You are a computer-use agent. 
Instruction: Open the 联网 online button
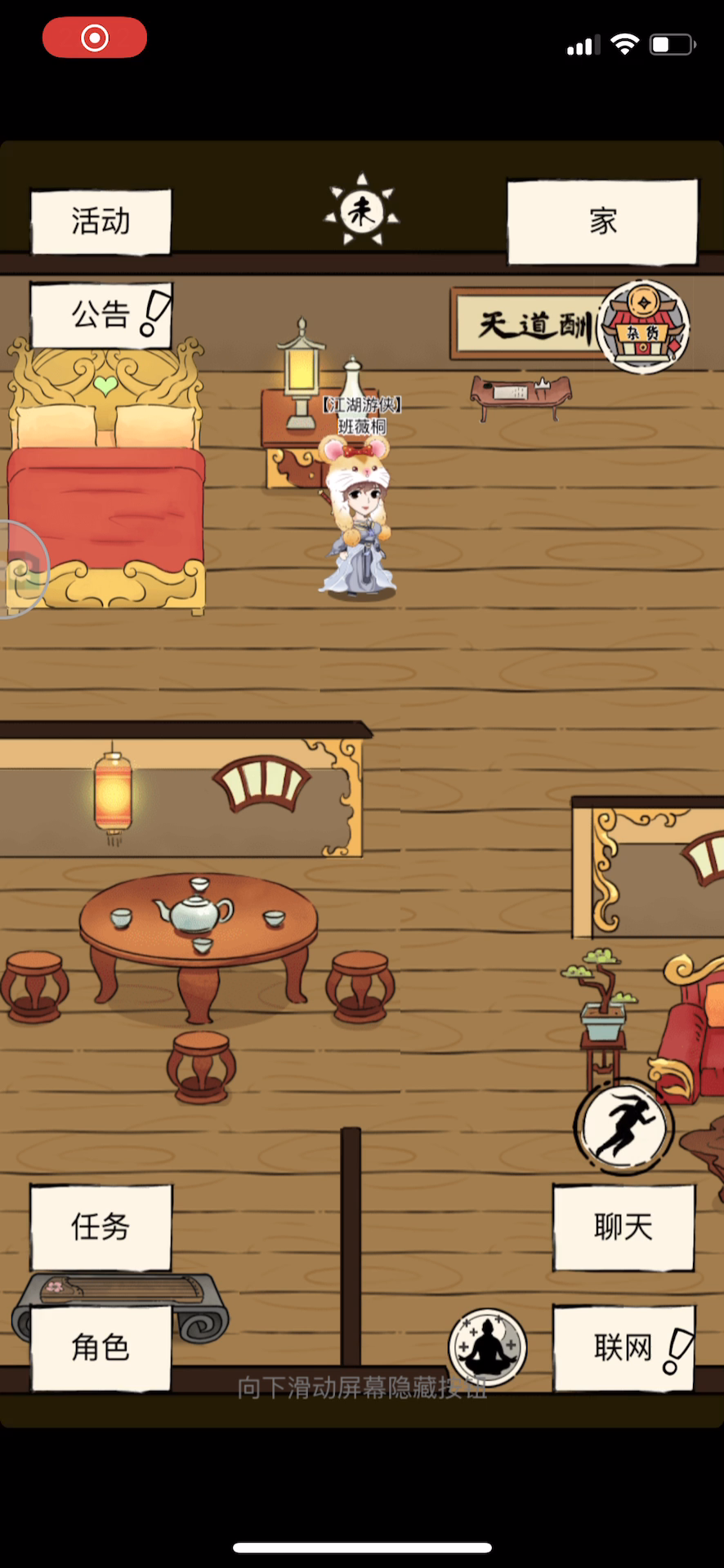pos(624,1347)
